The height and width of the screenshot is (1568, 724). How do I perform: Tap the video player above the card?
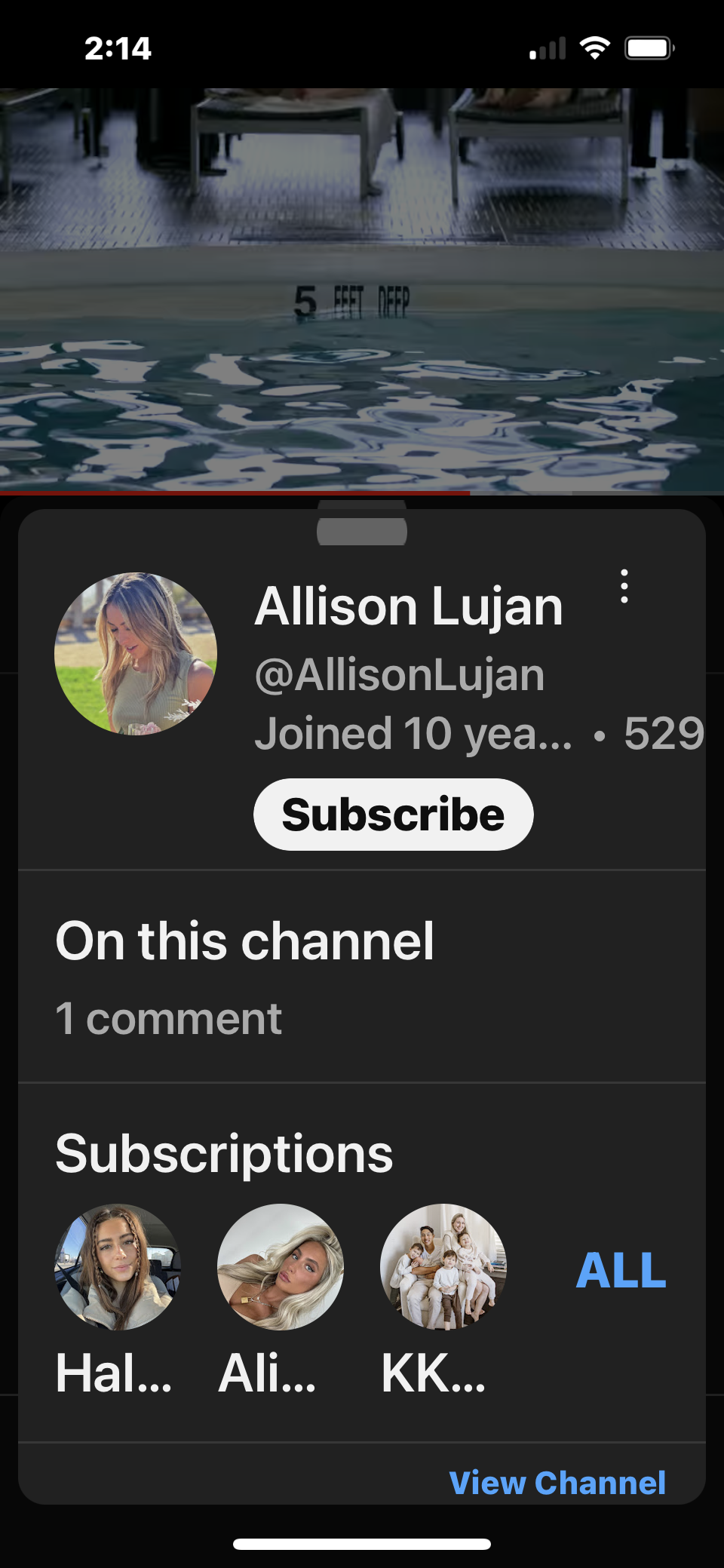362,290
